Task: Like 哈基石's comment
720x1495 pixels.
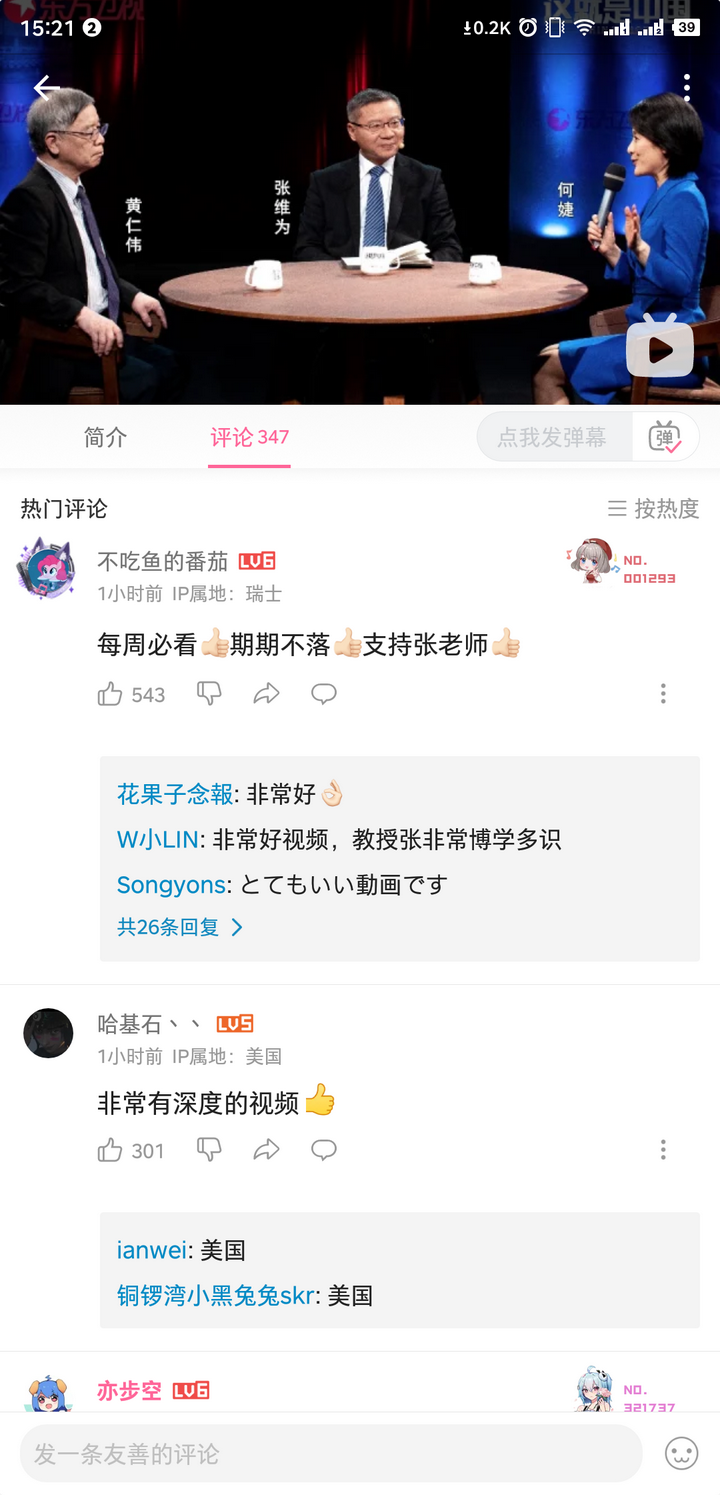Action: (x=111, y=1150)
